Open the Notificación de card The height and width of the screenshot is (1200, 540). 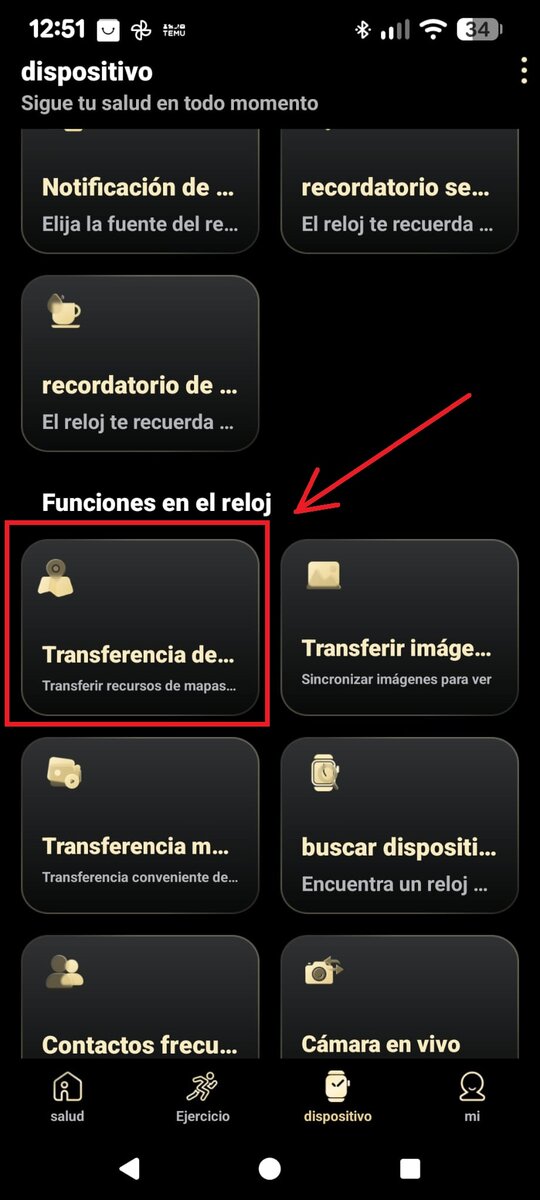(140, 190)
